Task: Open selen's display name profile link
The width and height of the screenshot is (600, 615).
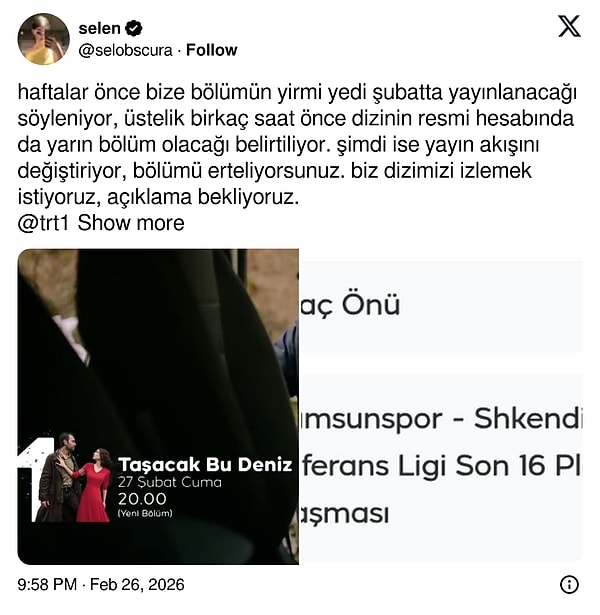Action: 99,28
